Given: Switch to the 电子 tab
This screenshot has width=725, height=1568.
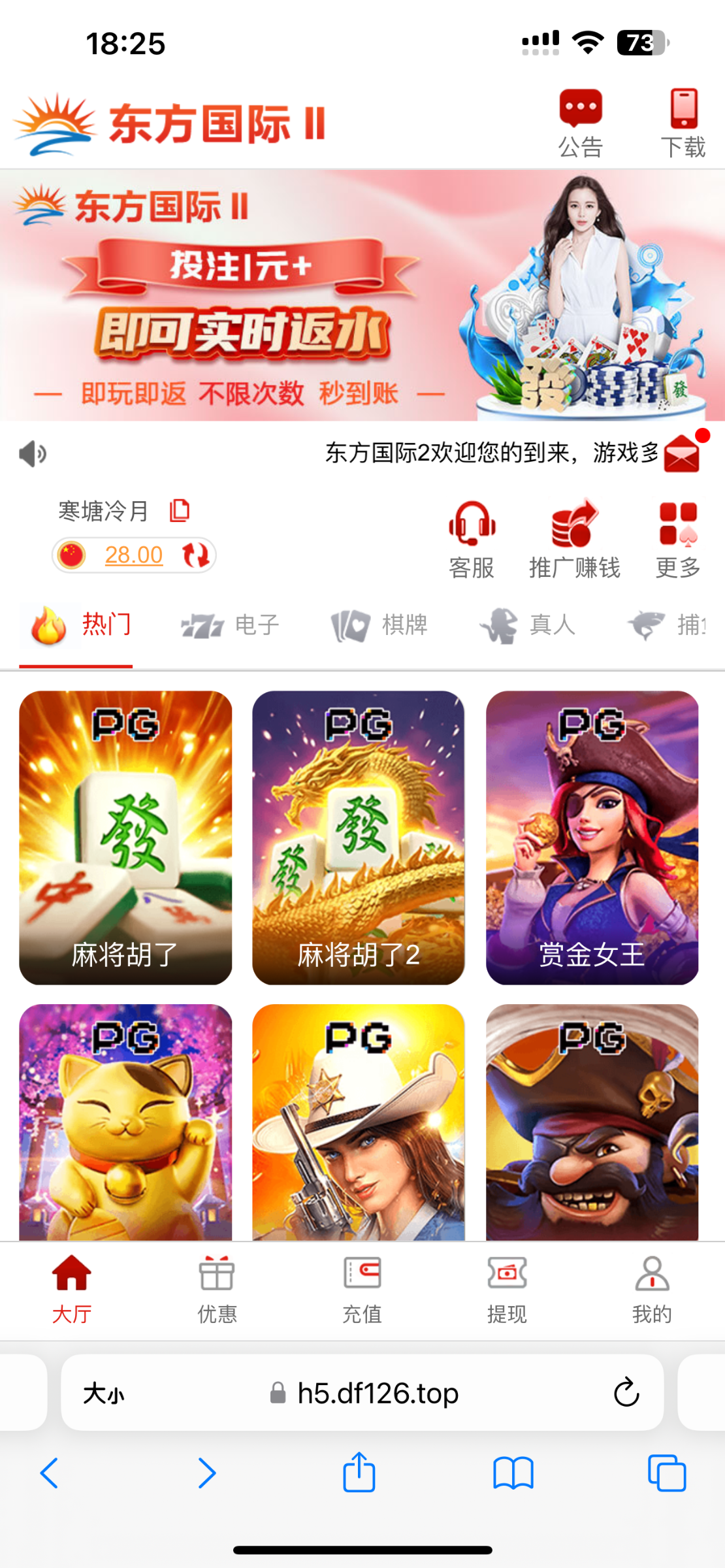Looking at the screenshot, I should click(x=231, y=625).
